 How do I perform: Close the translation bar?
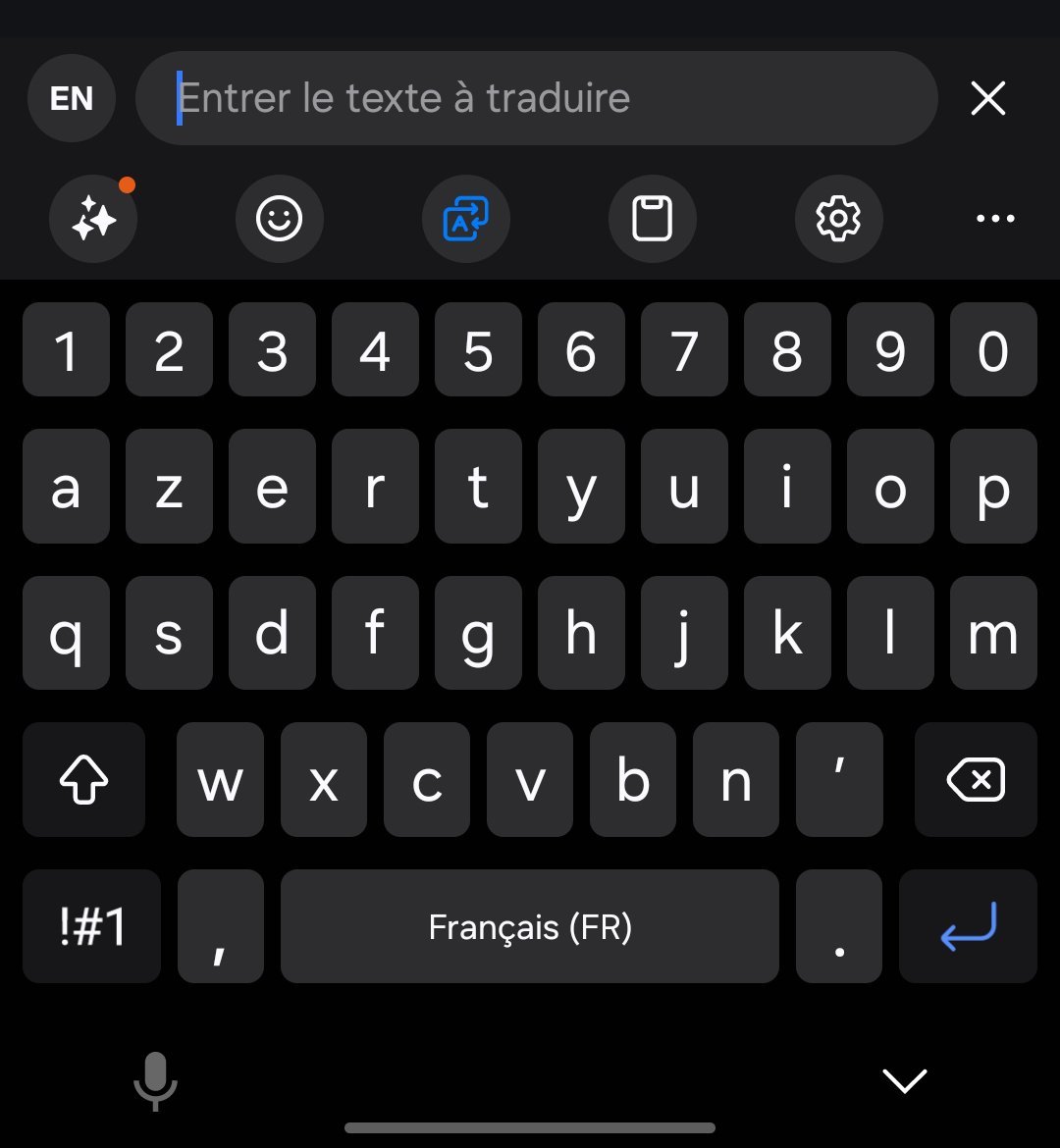[x=987, y=98]
